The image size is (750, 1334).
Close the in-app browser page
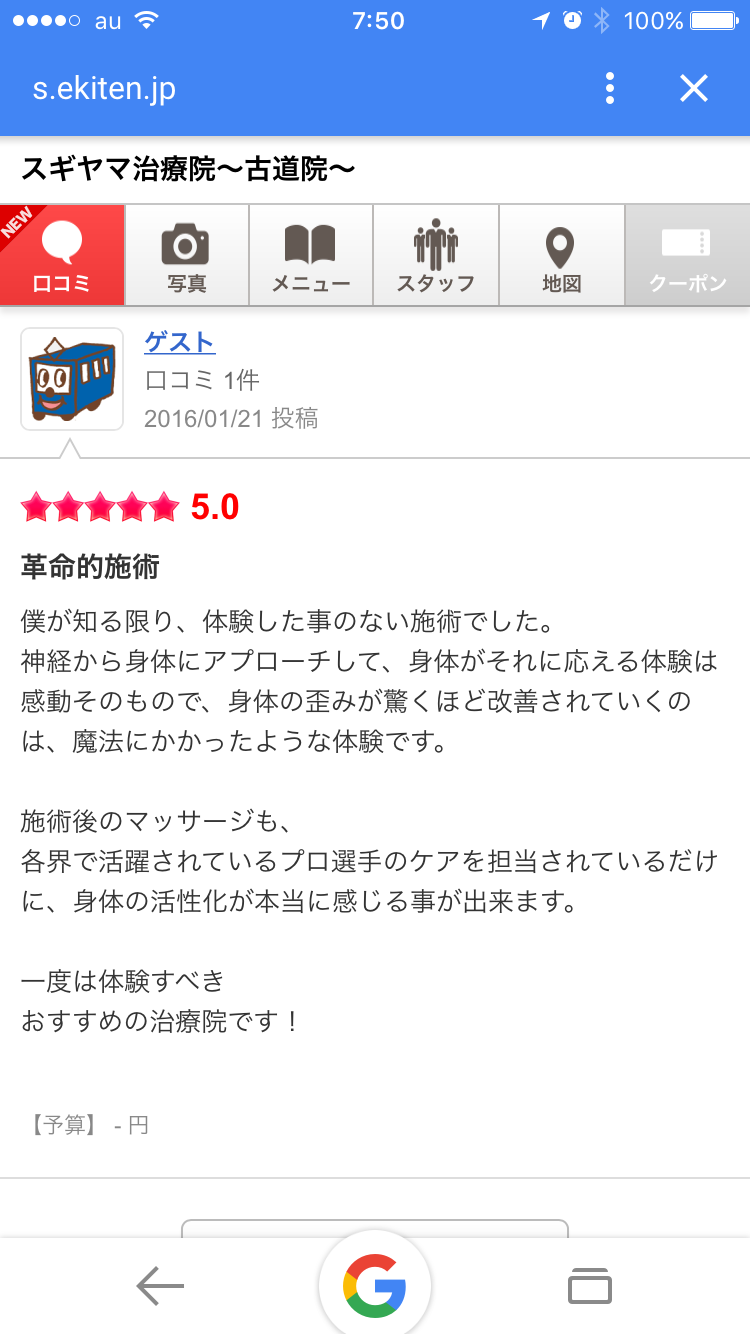click(694, 89)
